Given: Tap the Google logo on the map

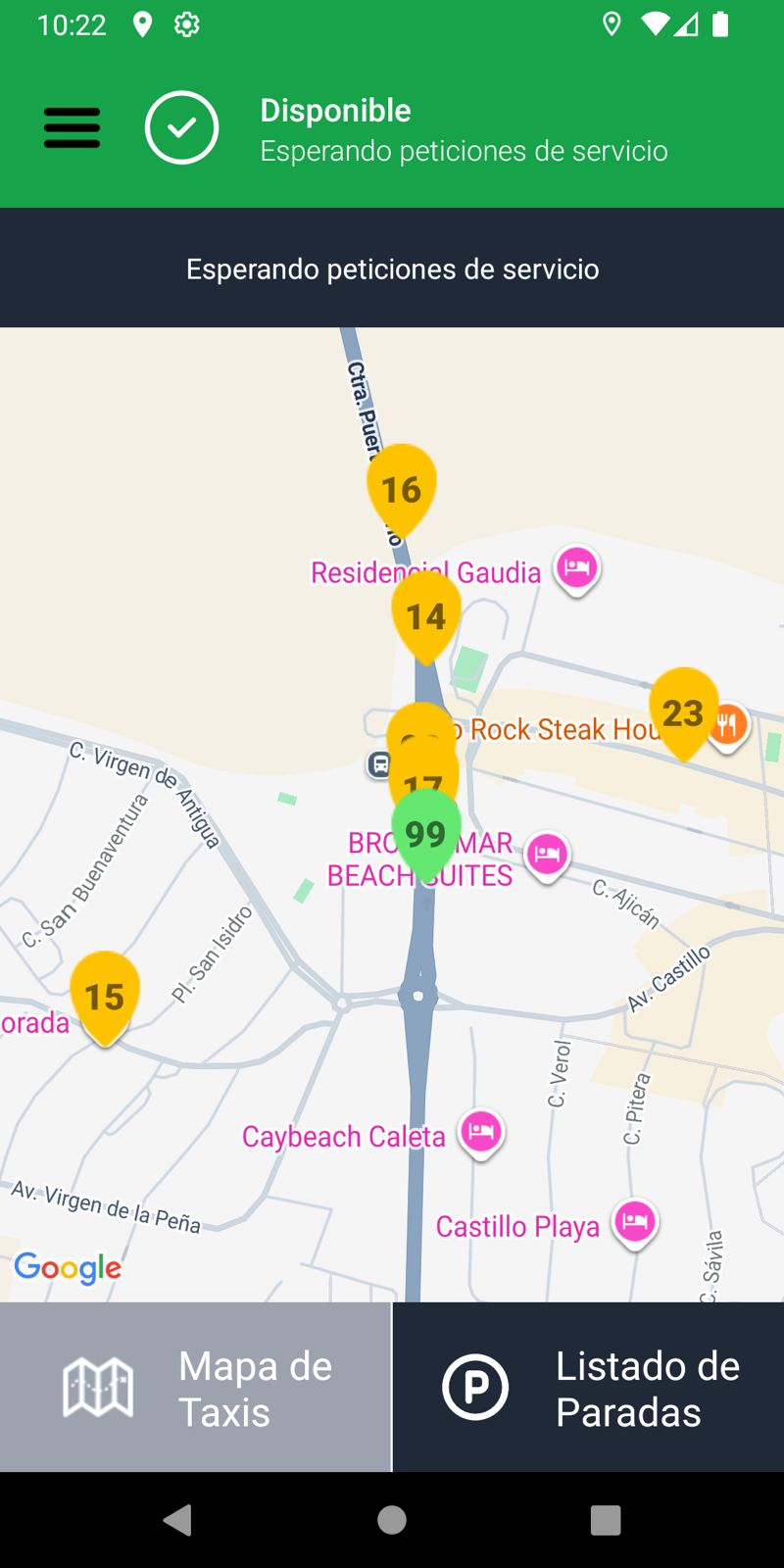Looking at the screenshot, I should [x=68, y=1268].
